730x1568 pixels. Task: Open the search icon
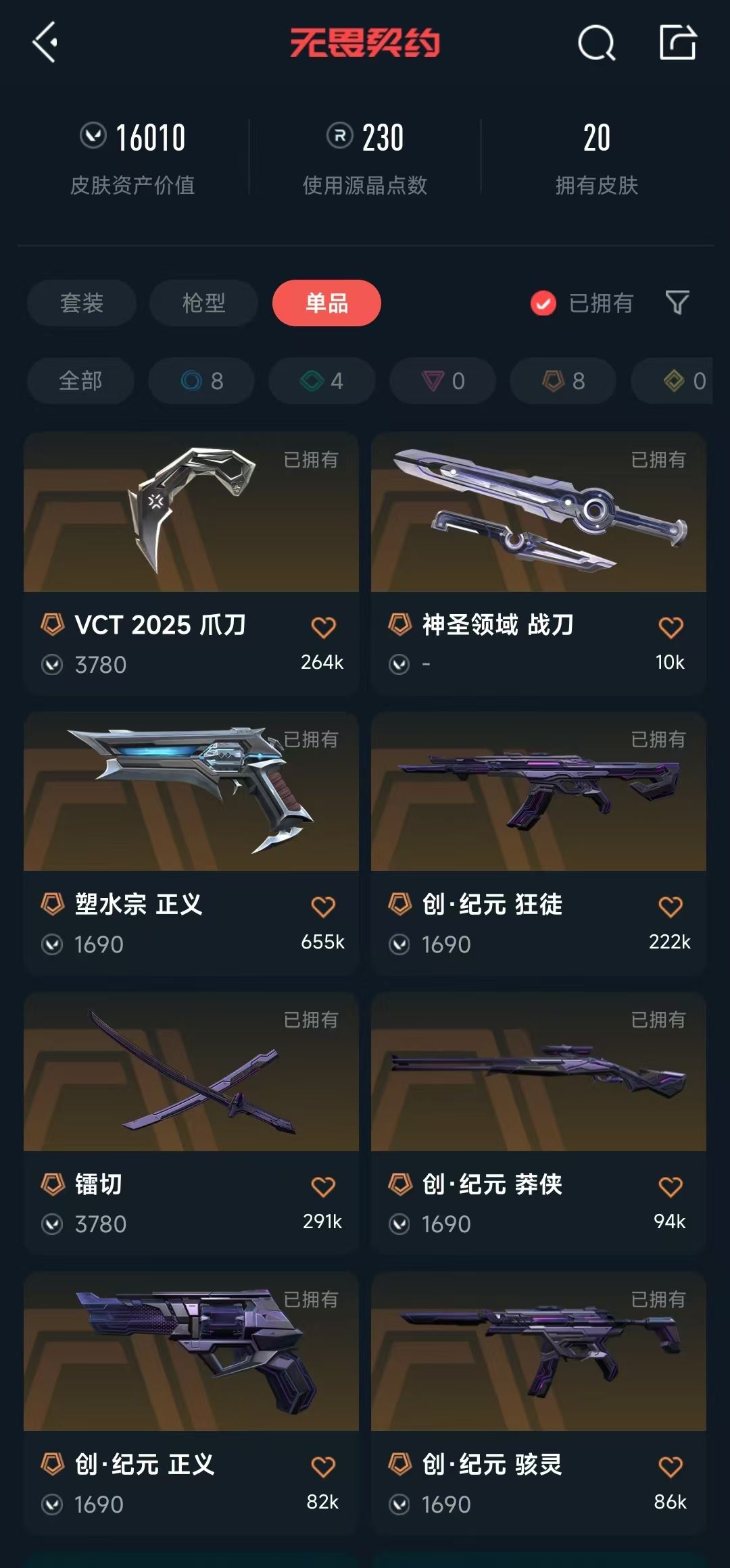[x=596, y=44]
